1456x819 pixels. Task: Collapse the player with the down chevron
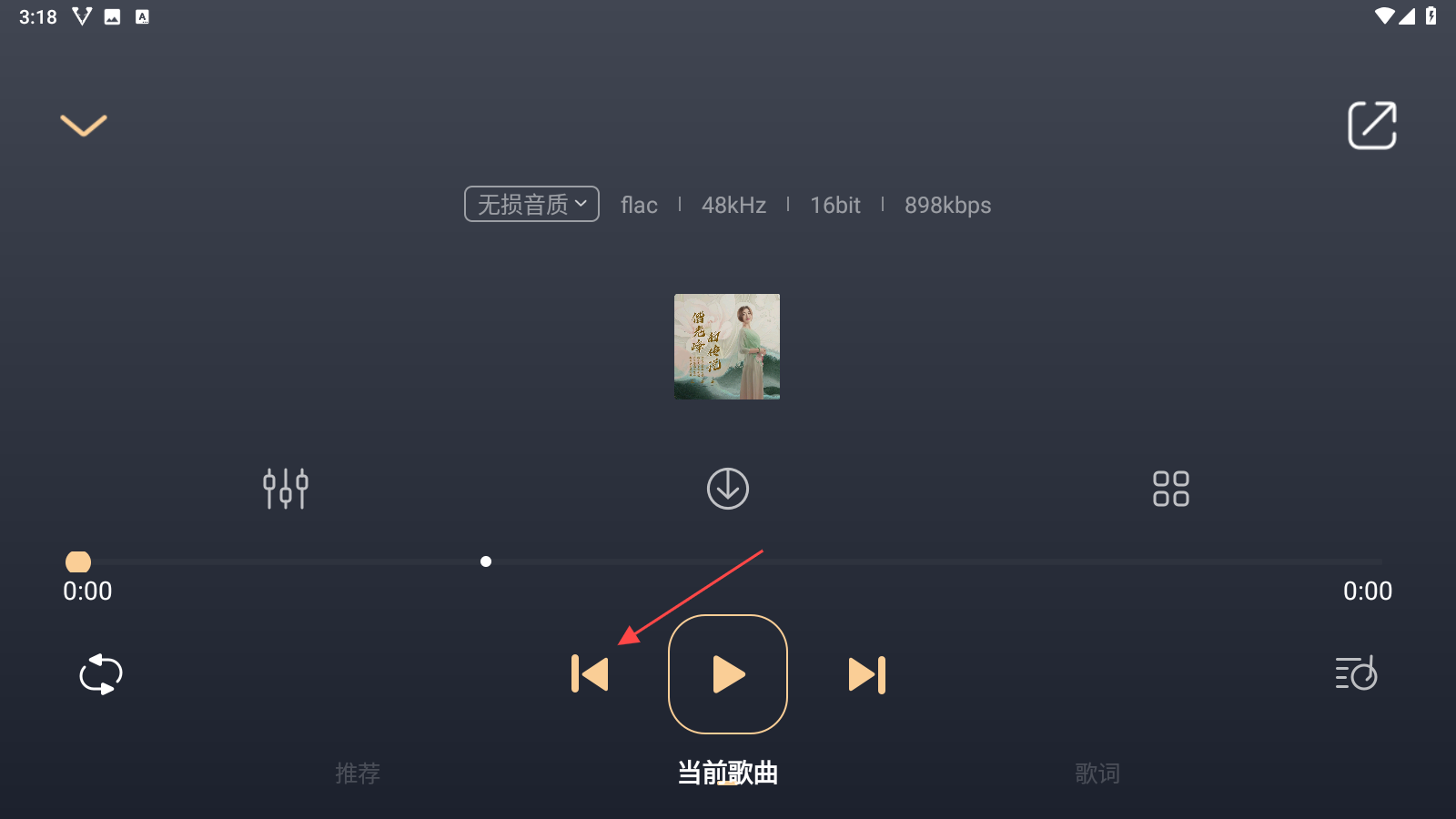84,125
